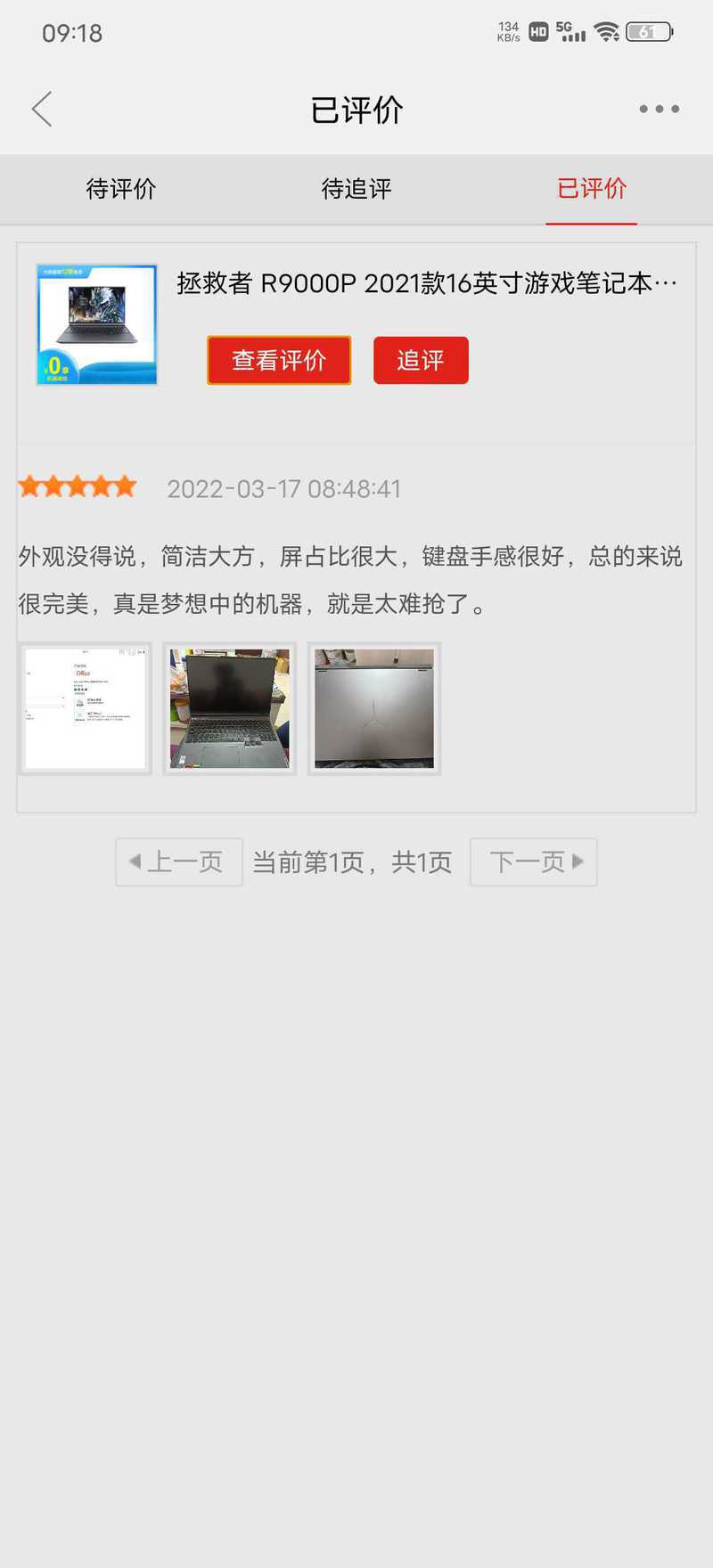Screen dimensions: 713x1568
Task: View the Office screenshot review photo
Action: pos(86,709)
